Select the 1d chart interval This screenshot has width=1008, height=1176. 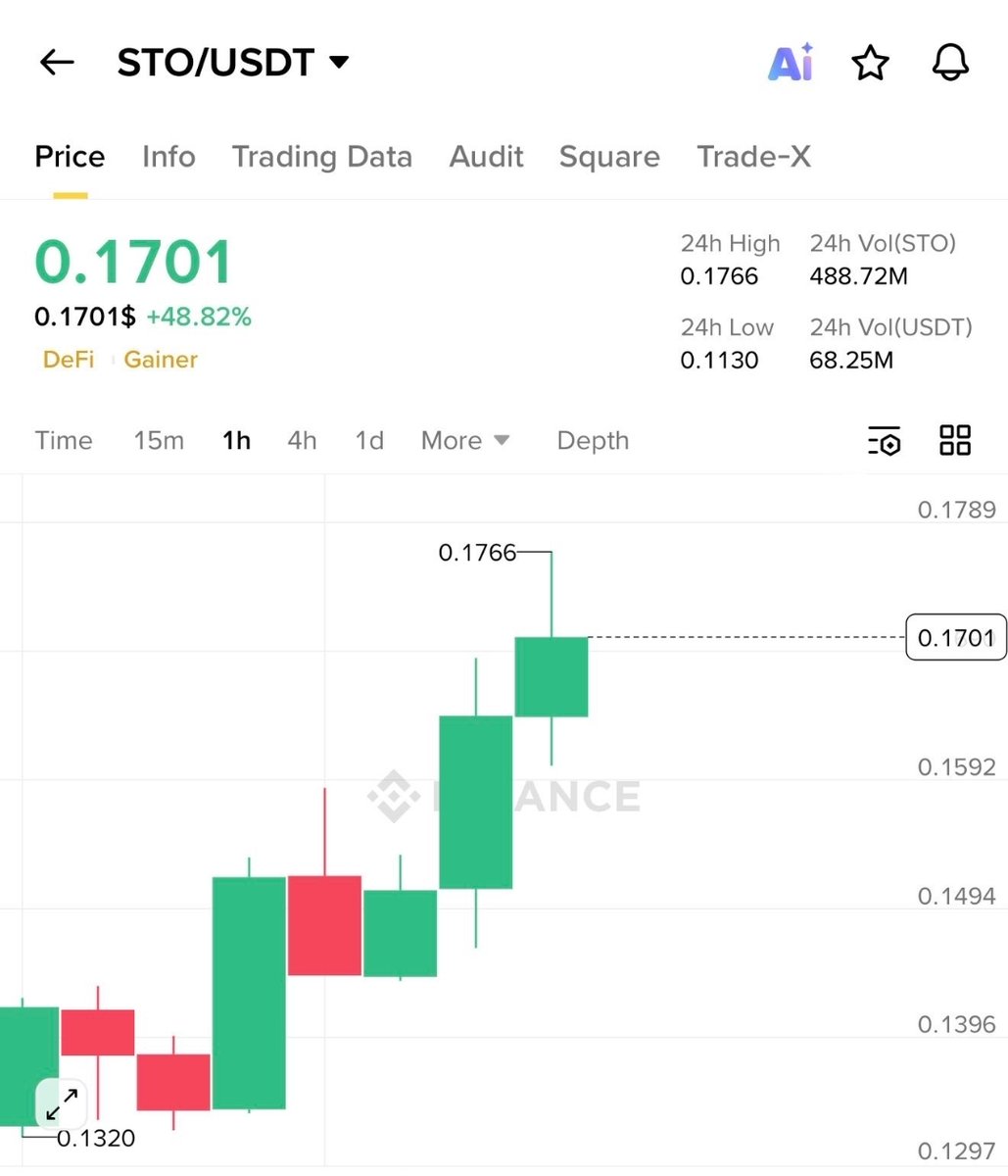[369, 441]
